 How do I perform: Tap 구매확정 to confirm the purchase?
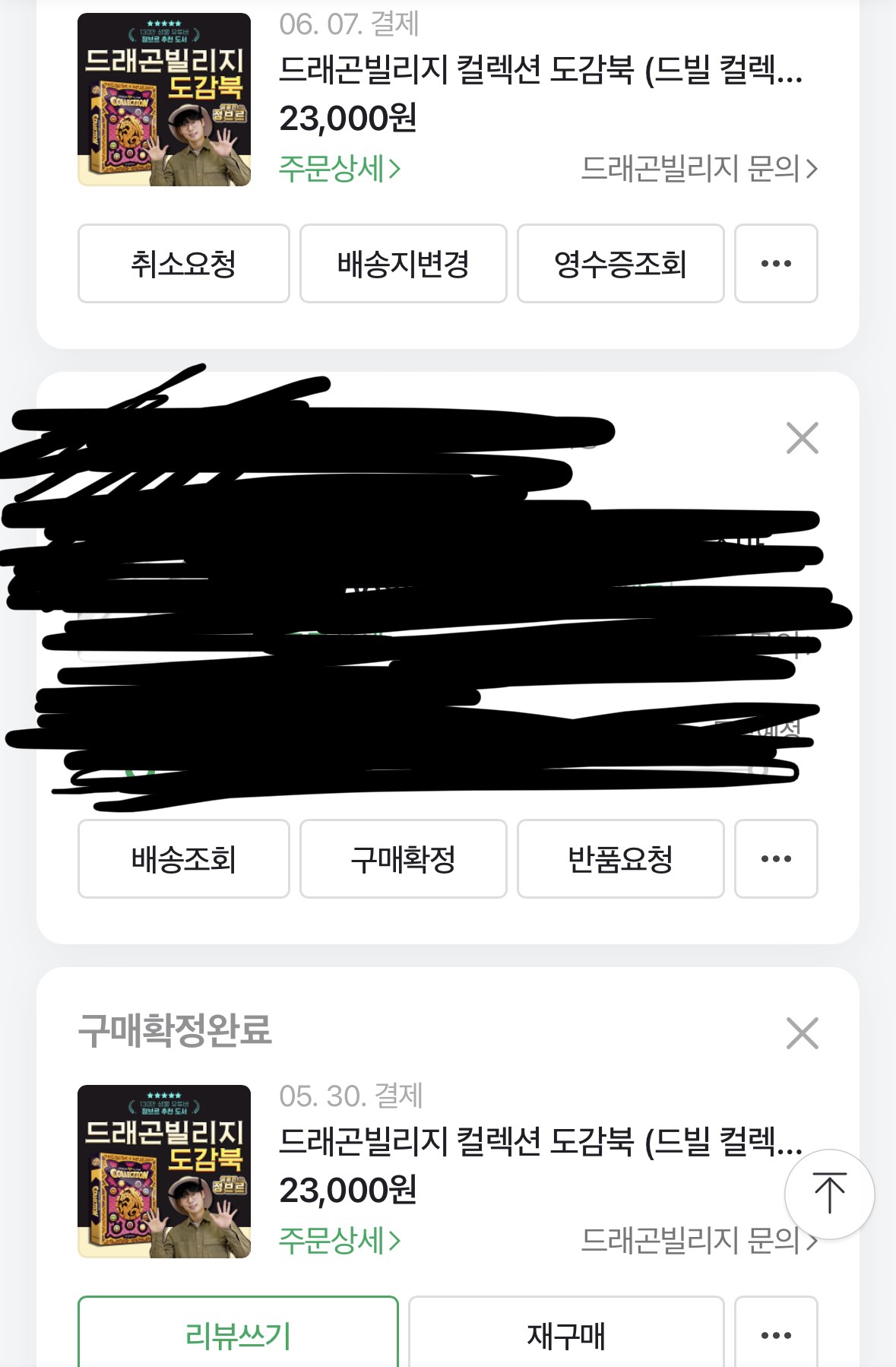tap(403, 859)
